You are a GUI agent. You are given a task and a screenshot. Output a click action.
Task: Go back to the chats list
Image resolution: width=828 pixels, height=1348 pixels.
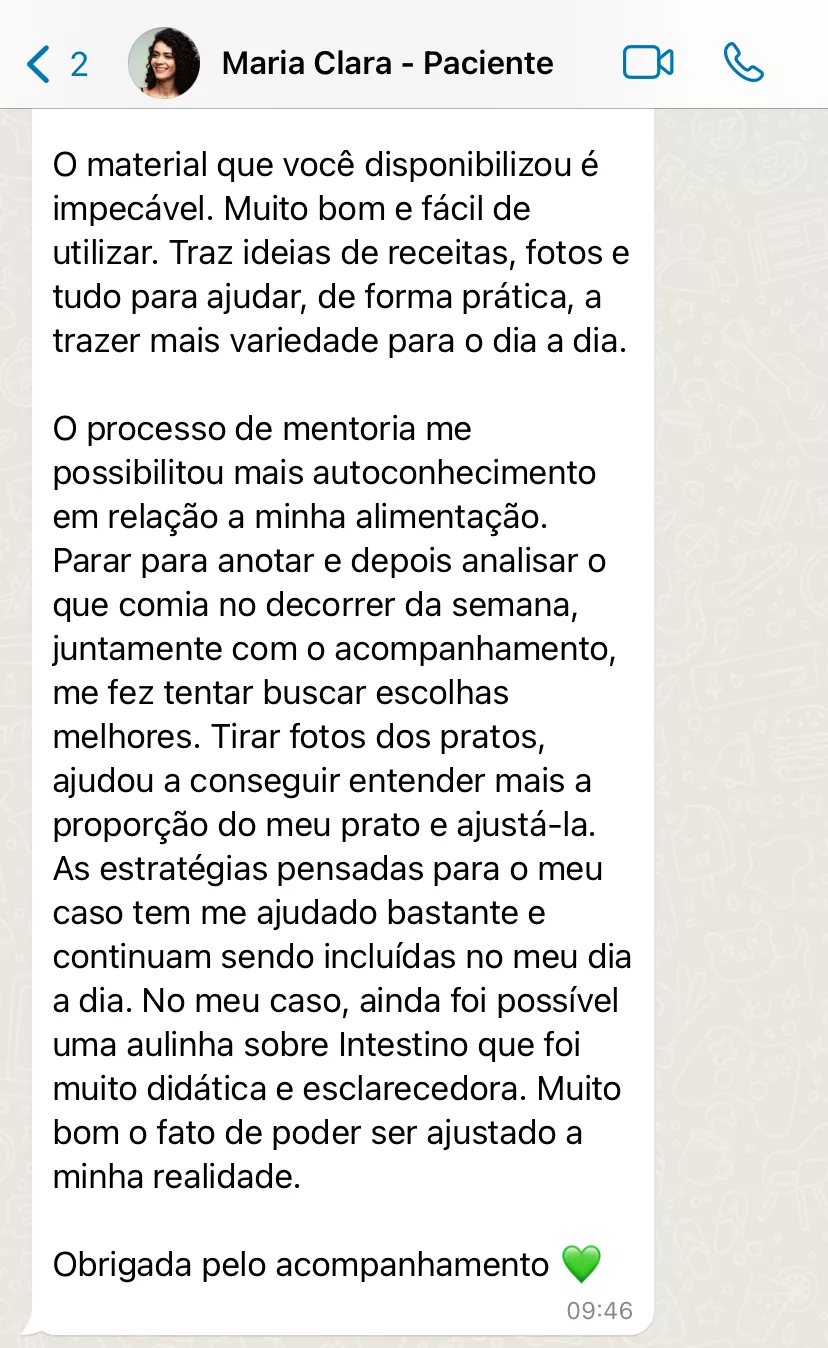click(x=56, y=64)
